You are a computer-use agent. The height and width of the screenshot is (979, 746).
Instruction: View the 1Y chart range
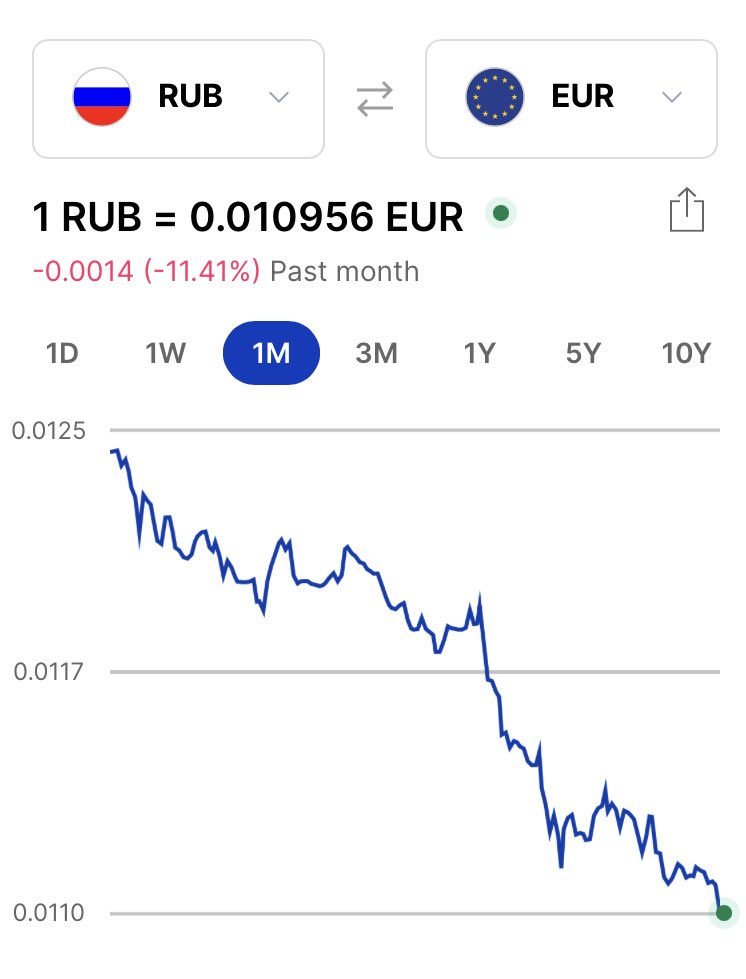tap(480, 354)
